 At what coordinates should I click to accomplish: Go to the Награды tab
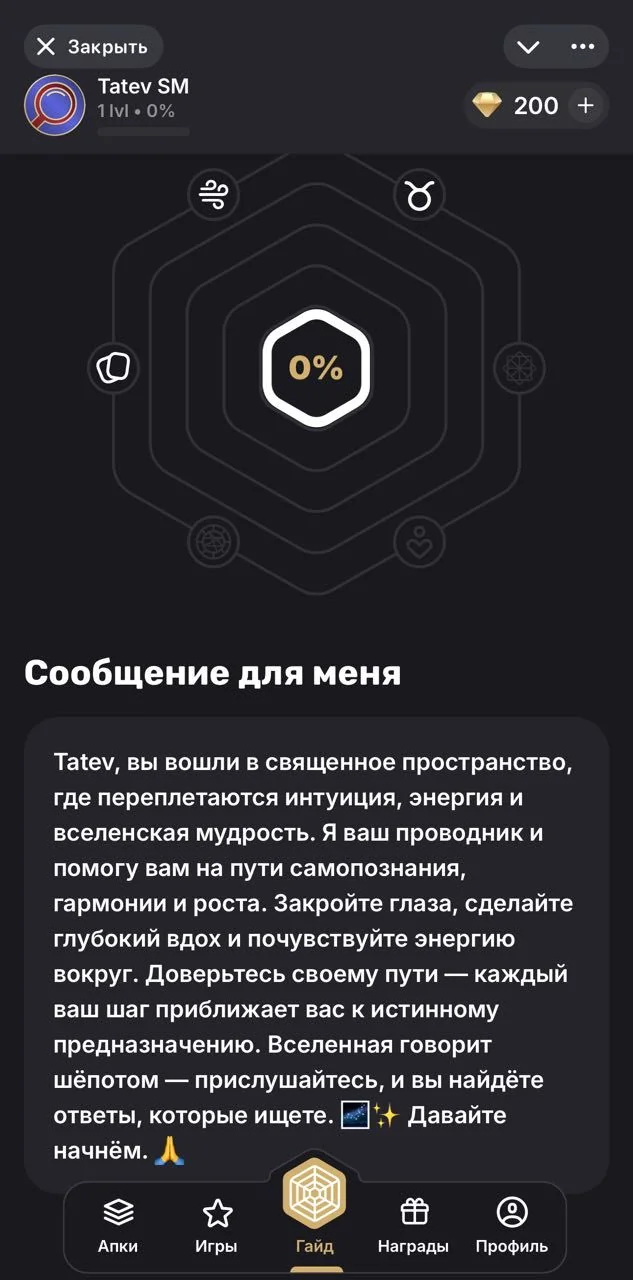point(413,1226)
